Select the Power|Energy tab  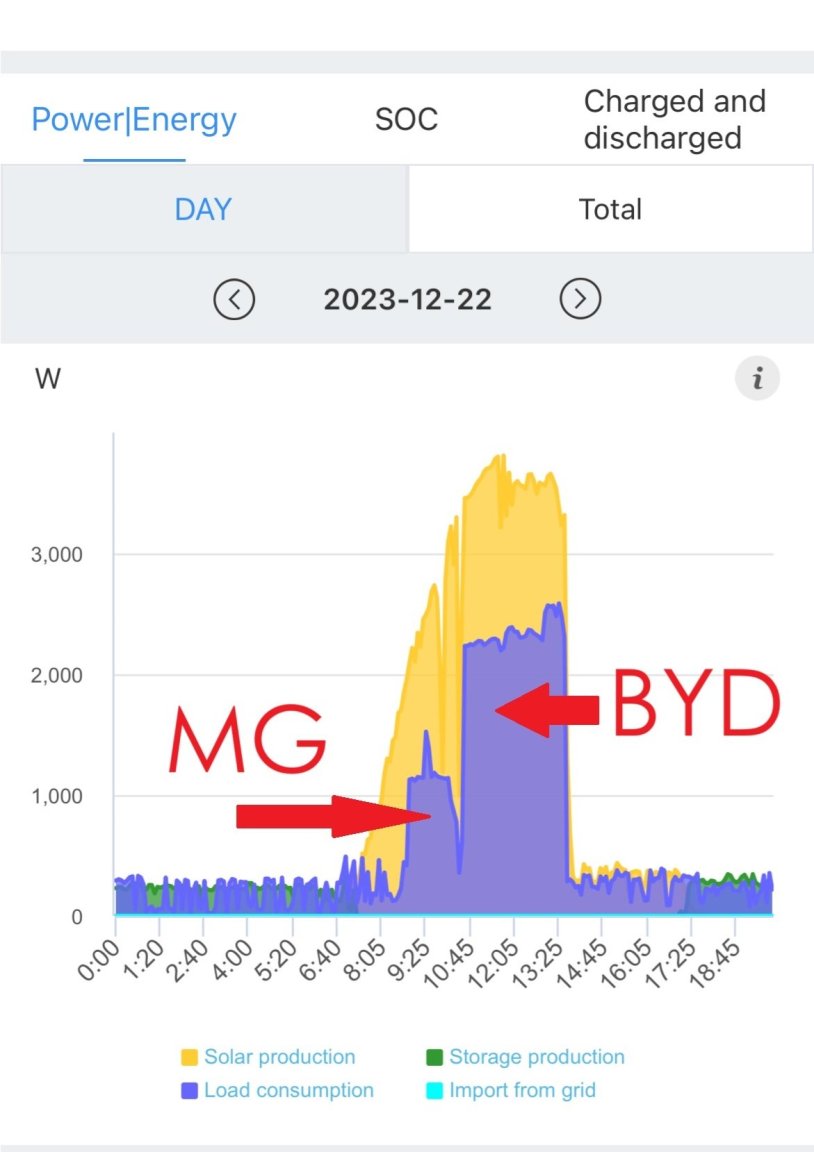coord(134,120)
